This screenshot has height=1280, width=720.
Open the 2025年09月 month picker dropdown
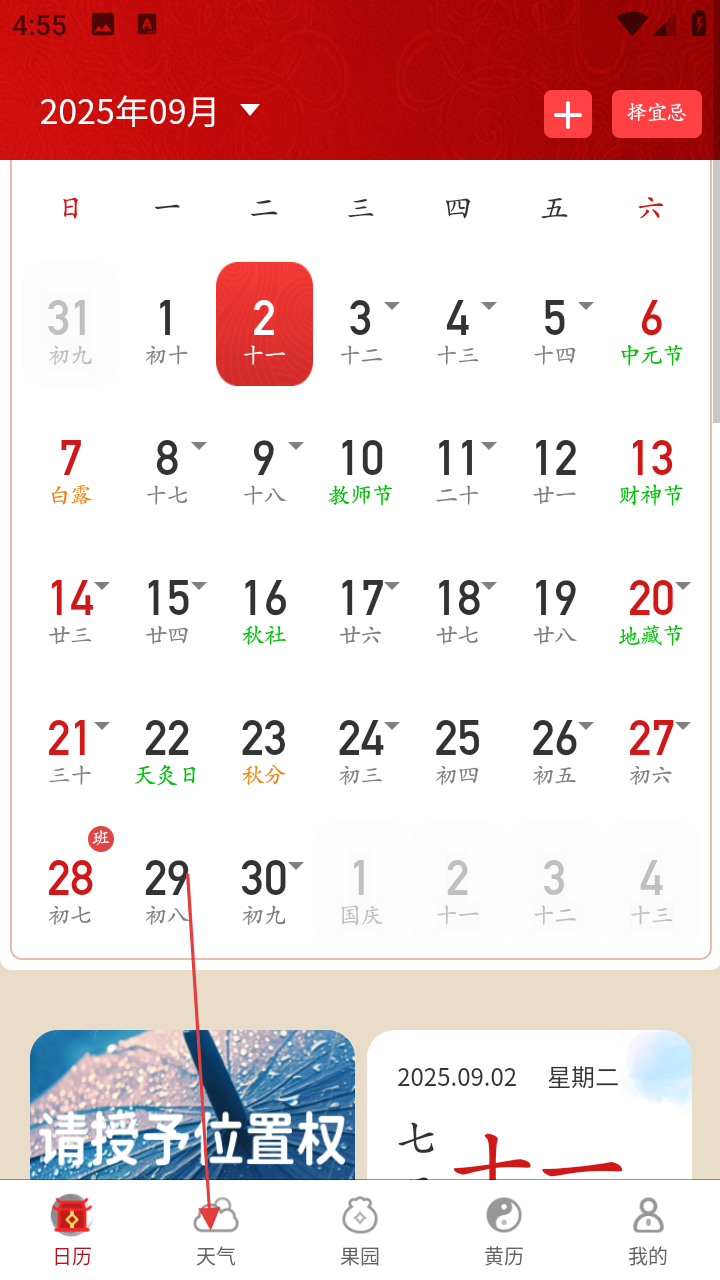pos(150,111)
